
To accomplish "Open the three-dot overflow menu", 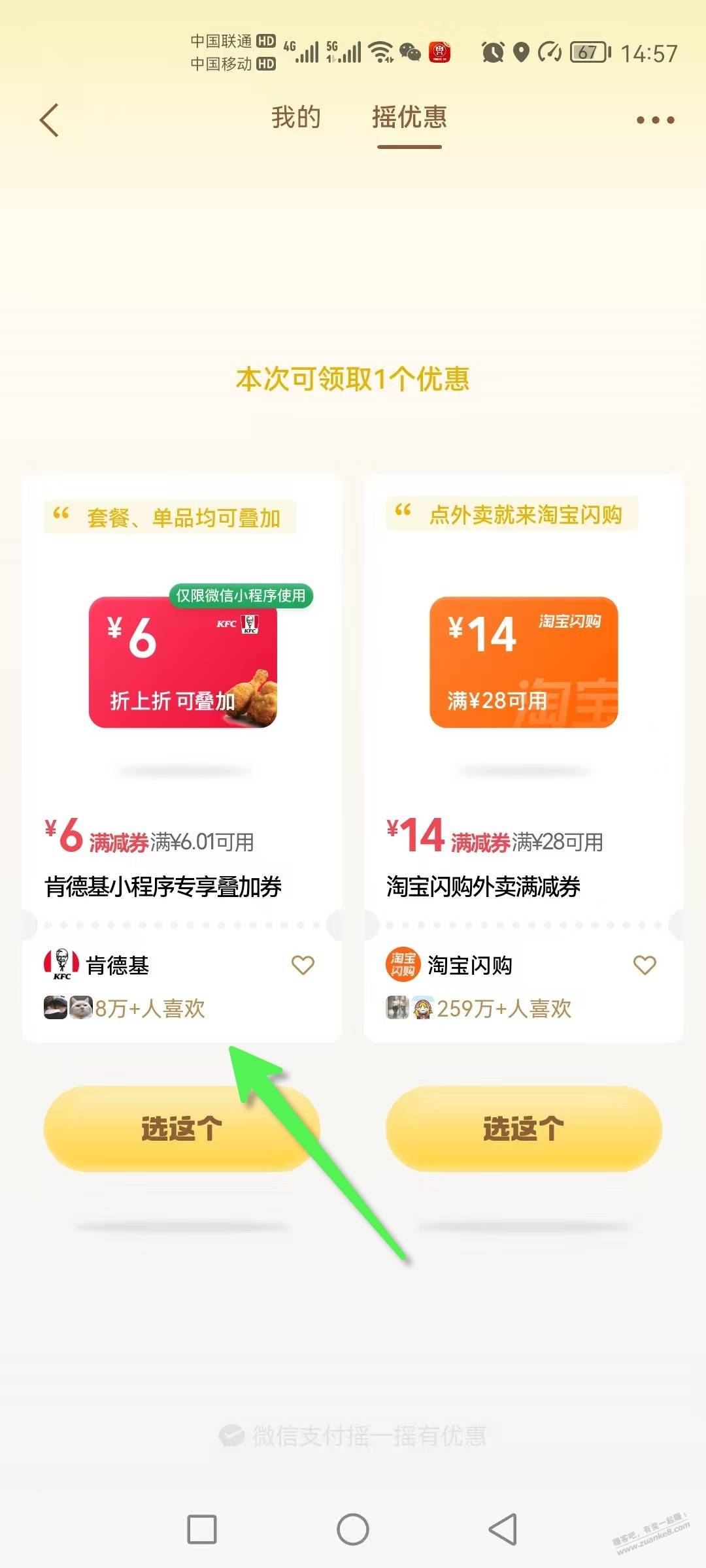I will click(x=655, y=120).
